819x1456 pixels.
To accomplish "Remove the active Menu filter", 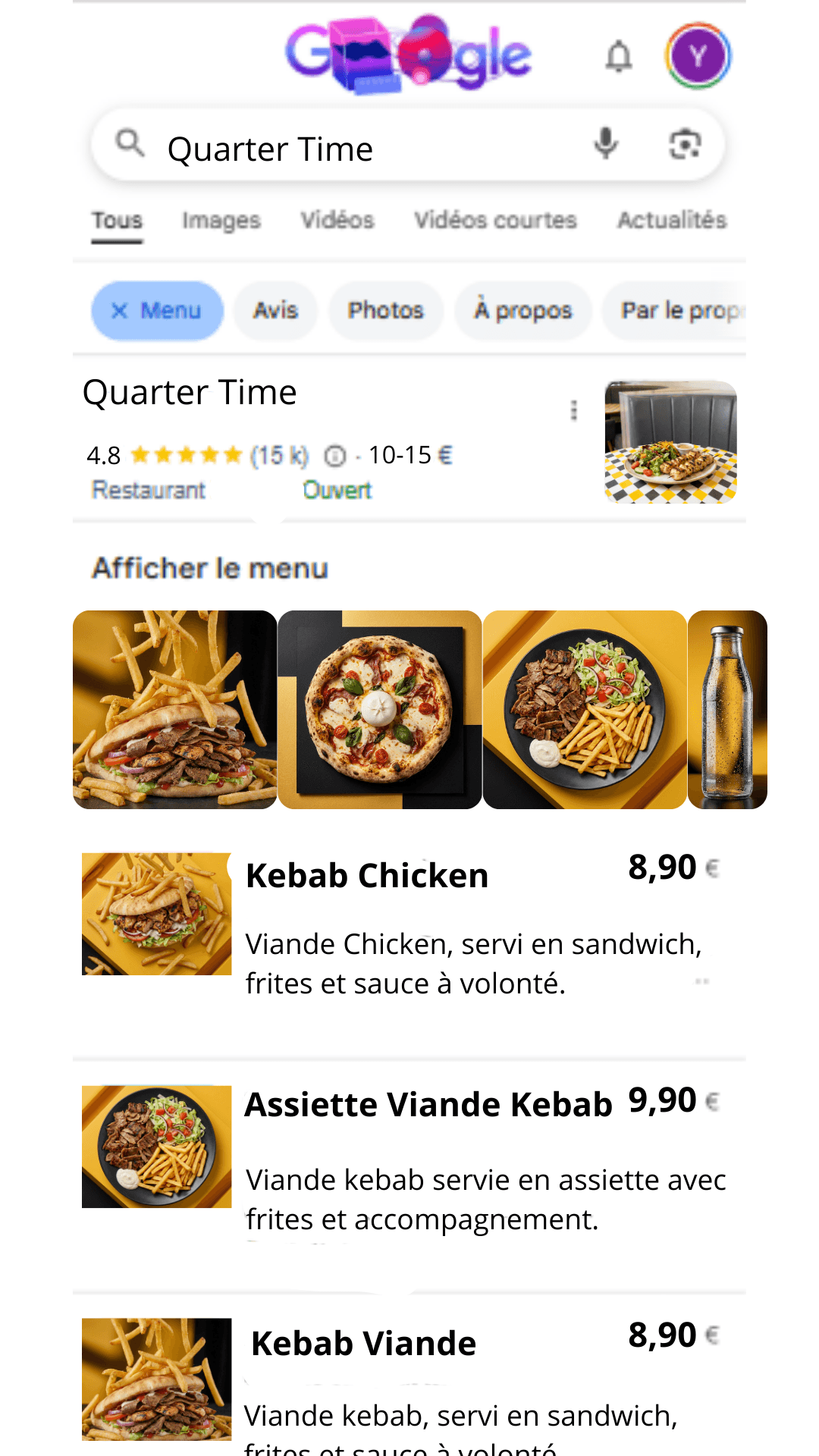I will [119, 310].
